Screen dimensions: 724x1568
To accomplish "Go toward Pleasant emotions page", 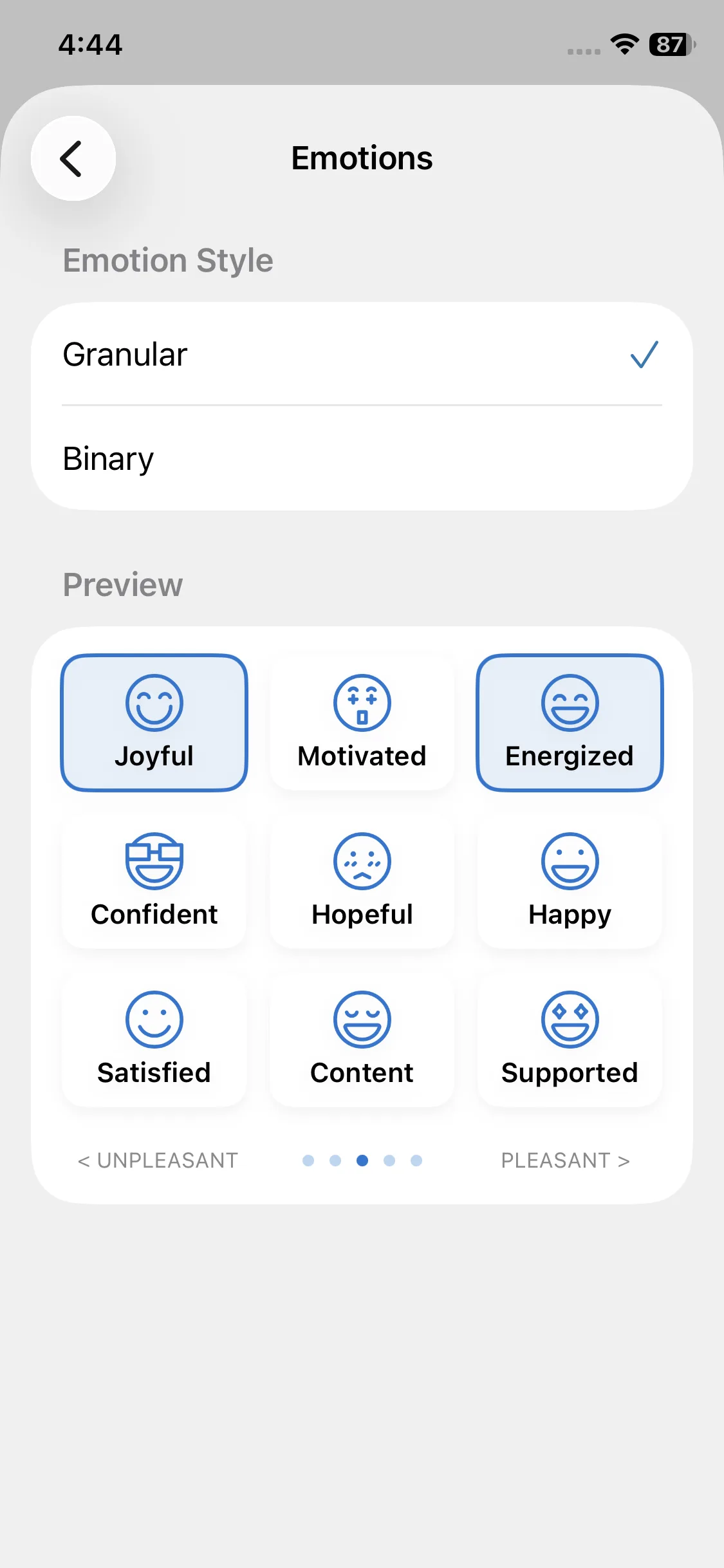I will (x=565, y=1161).
